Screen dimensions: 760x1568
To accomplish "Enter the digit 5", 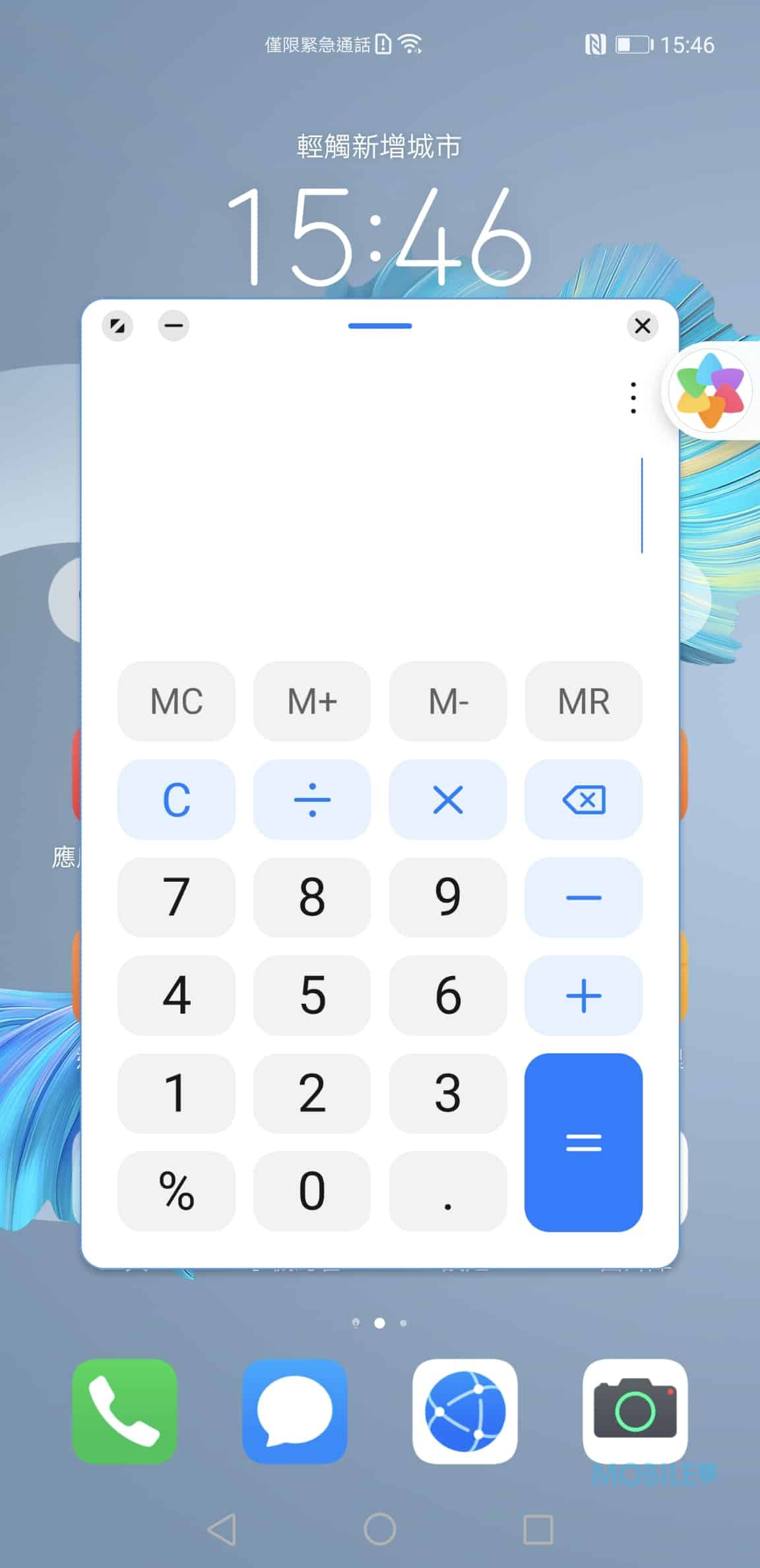I will coord(312,995).
